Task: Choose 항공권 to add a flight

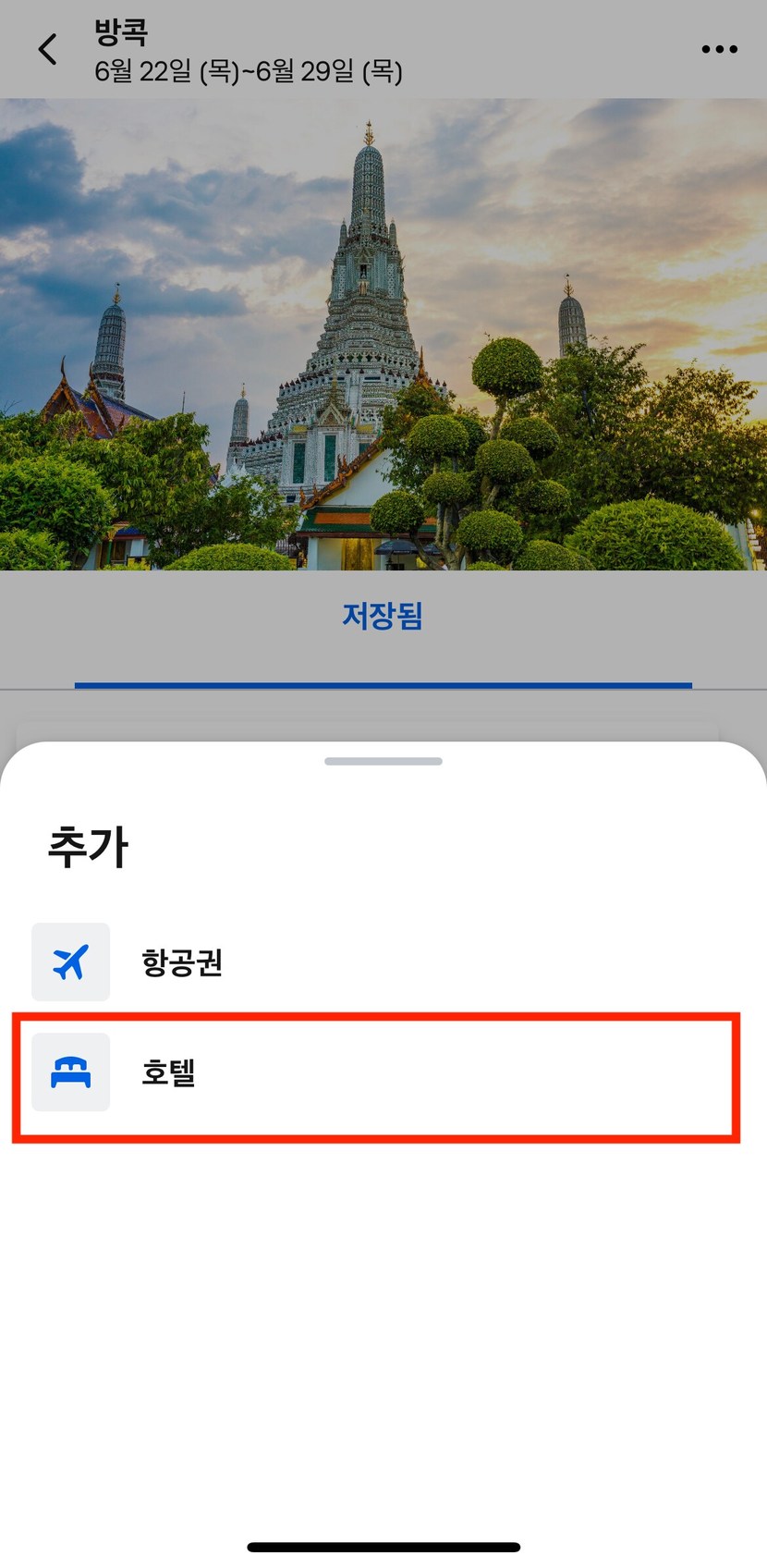Action: click(x=181, y=962)
